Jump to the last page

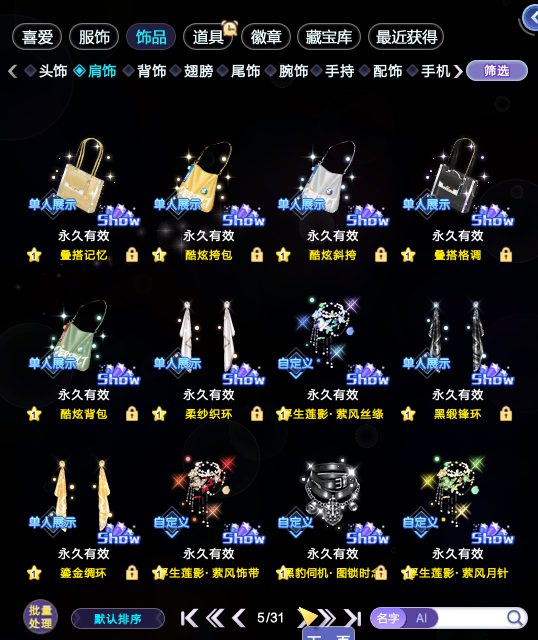(351, 618)
